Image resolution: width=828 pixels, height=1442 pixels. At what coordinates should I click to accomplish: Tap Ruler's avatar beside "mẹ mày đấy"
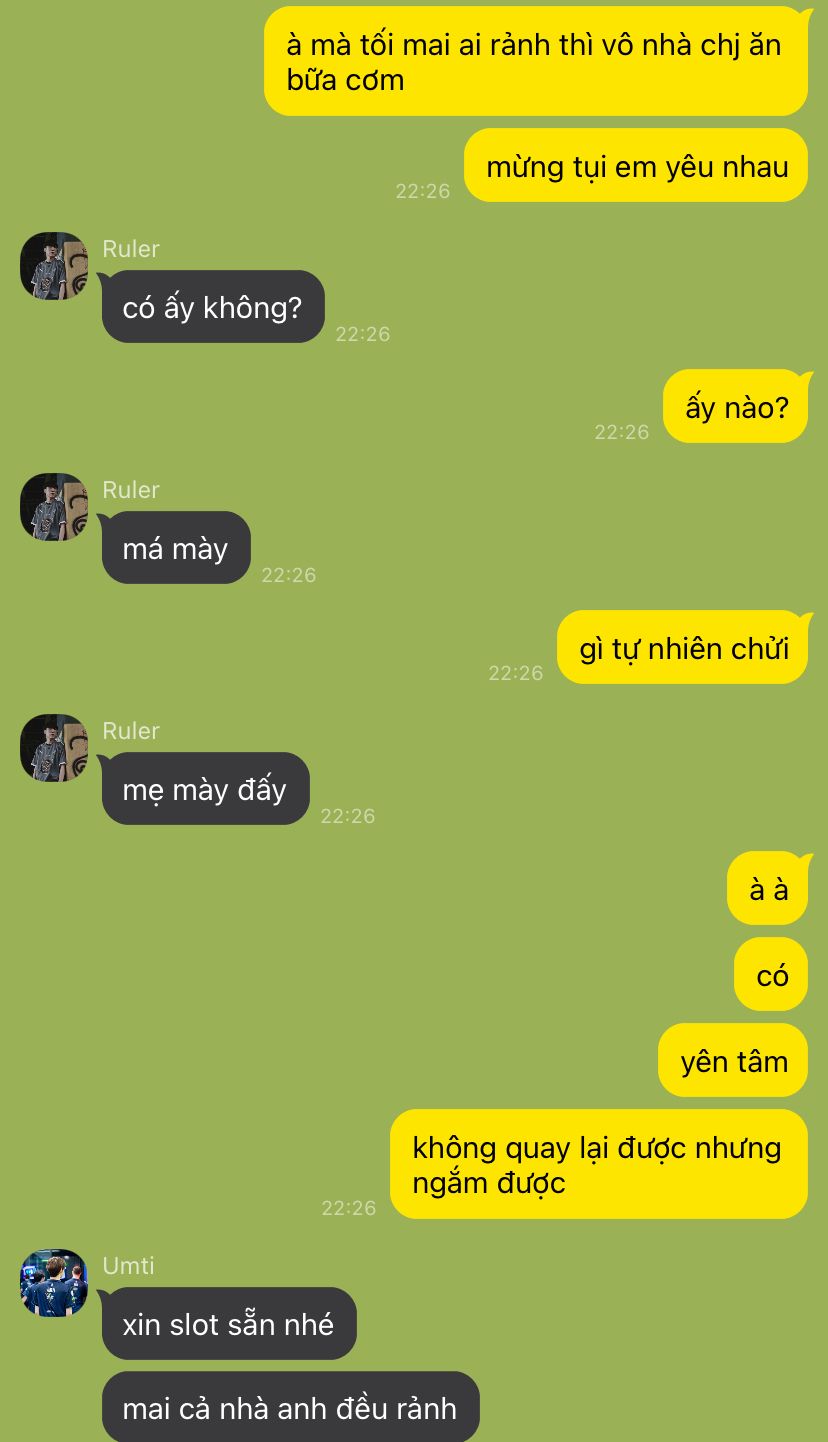click(x=54, y=748)
